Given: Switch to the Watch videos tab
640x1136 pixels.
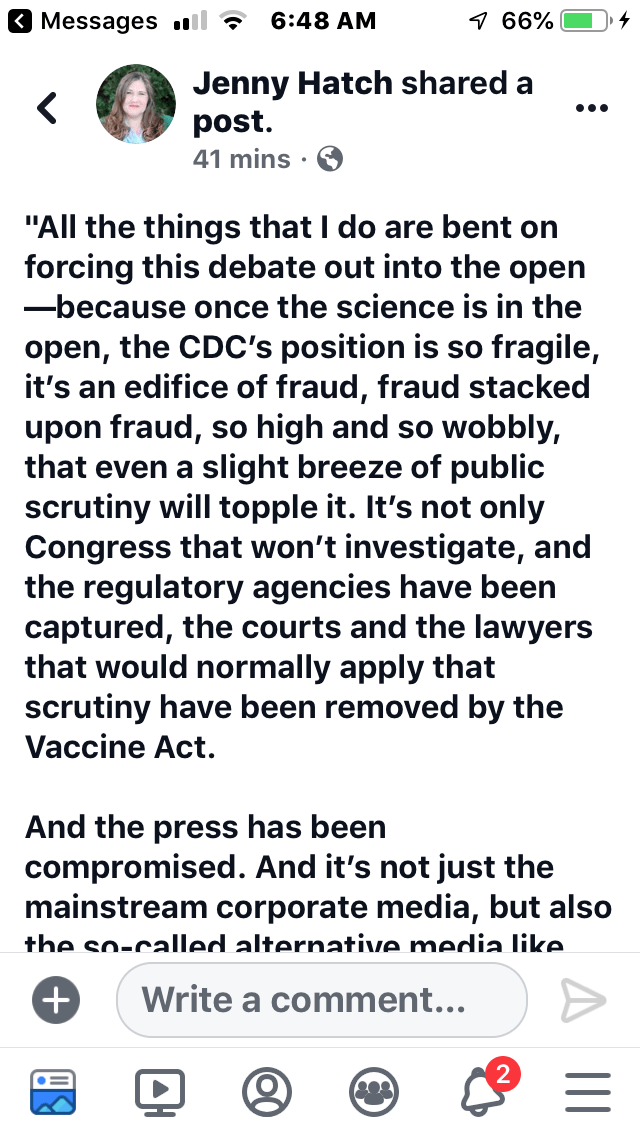Looking at the screenshot, I should pyautogui.click(x=160, y=1090).
